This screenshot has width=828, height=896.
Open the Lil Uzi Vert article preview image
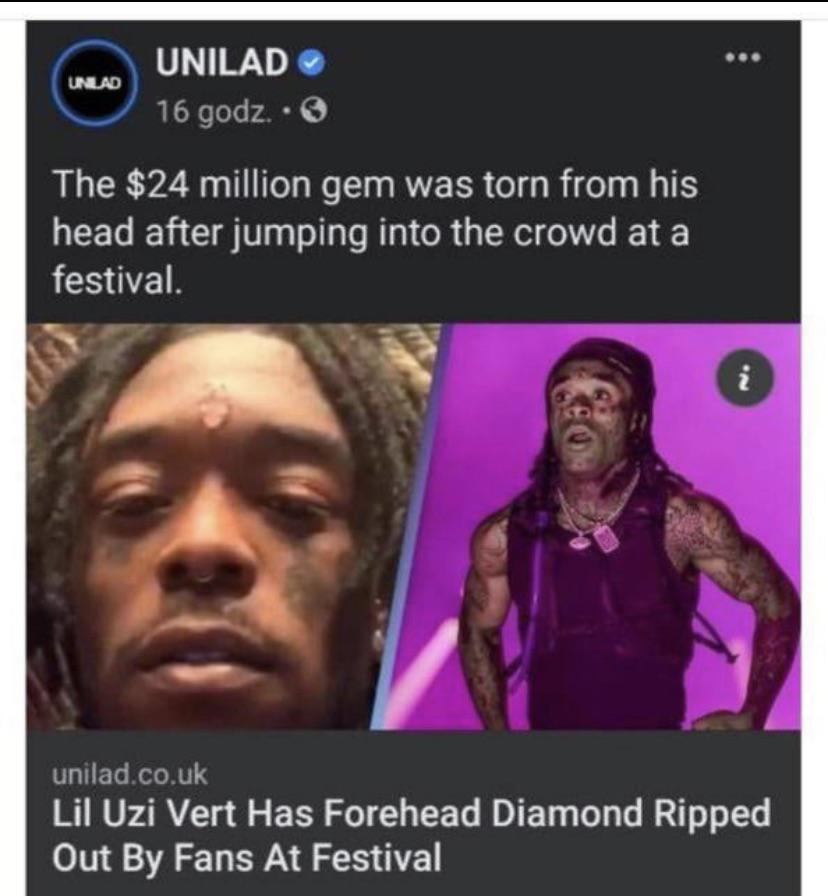coord(413,527)
